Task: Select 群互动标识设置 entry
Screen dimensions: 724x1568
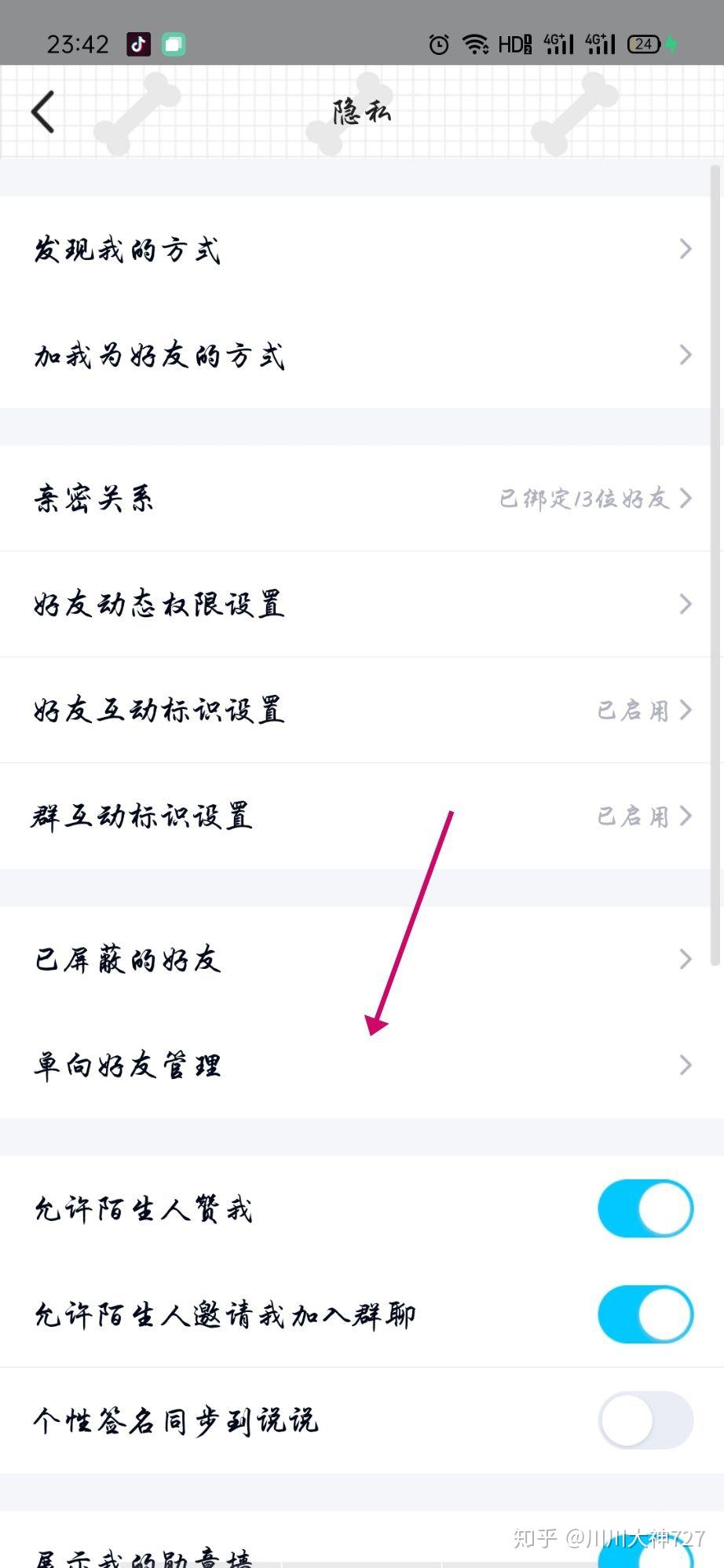Action: click(361, 817)
